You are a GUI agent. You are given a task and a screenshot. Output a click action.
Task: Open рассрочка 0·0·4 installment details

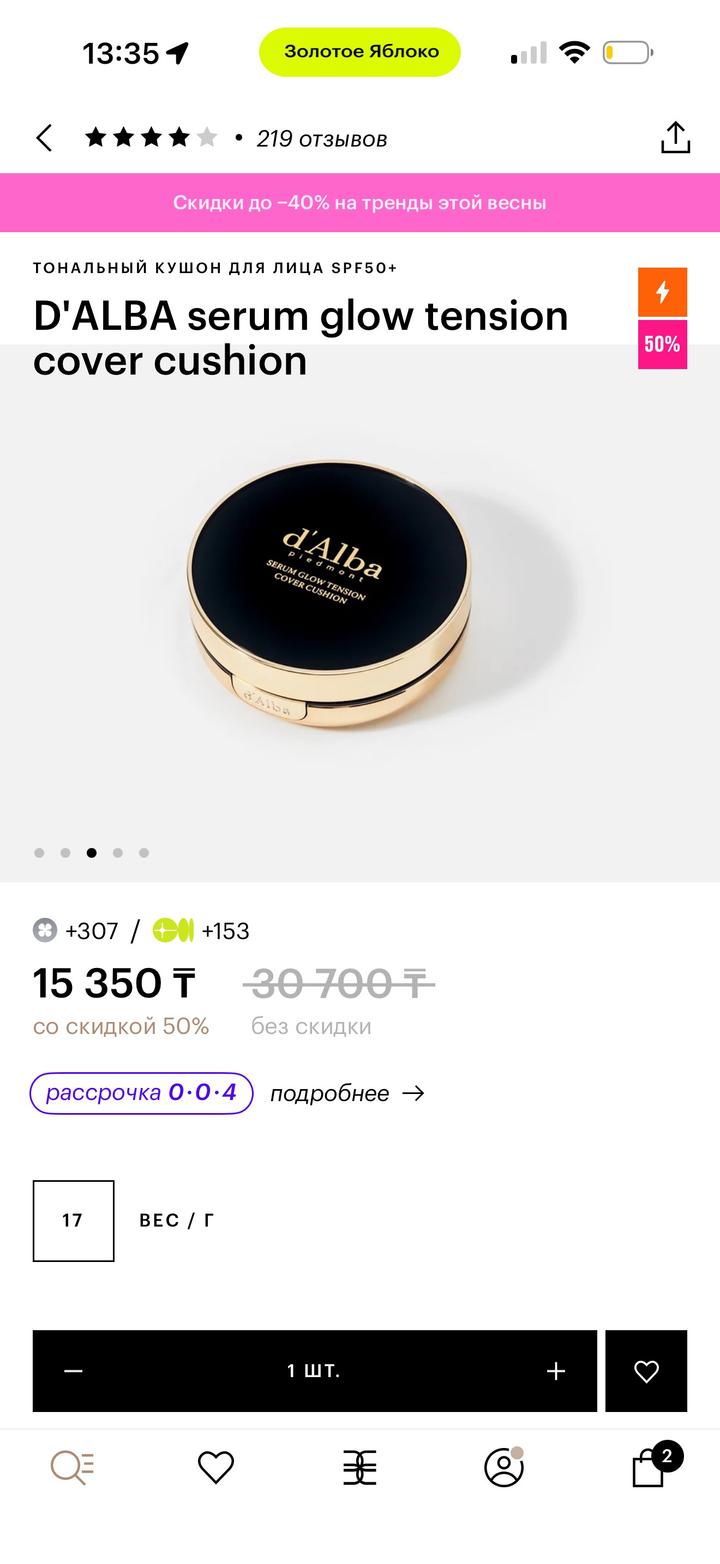(x=141, y=1093)
